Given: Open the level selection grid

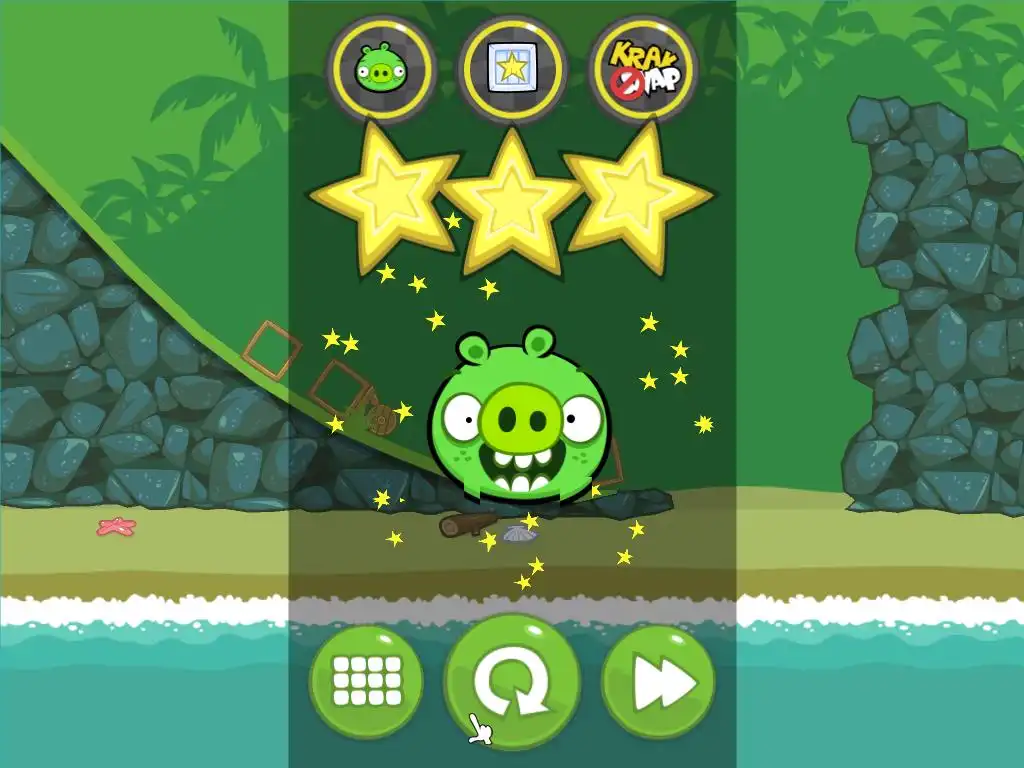Looking at the screenshot, I should tap(366, 681).
